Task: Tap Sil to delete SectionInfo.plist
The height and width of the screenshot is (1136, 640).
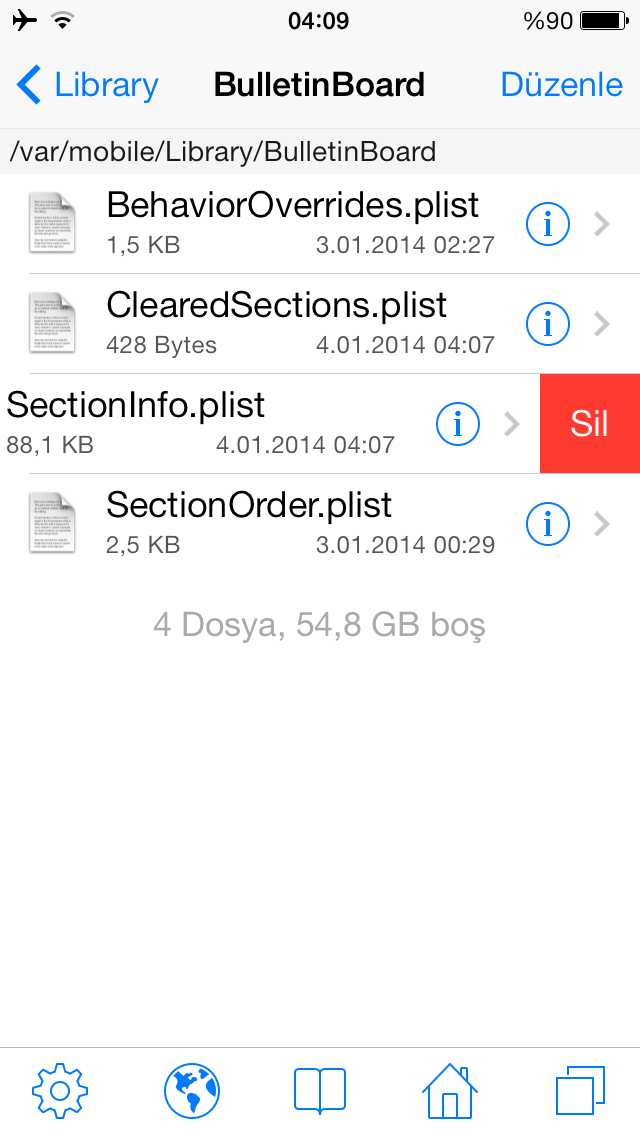Action: point(589,424)
